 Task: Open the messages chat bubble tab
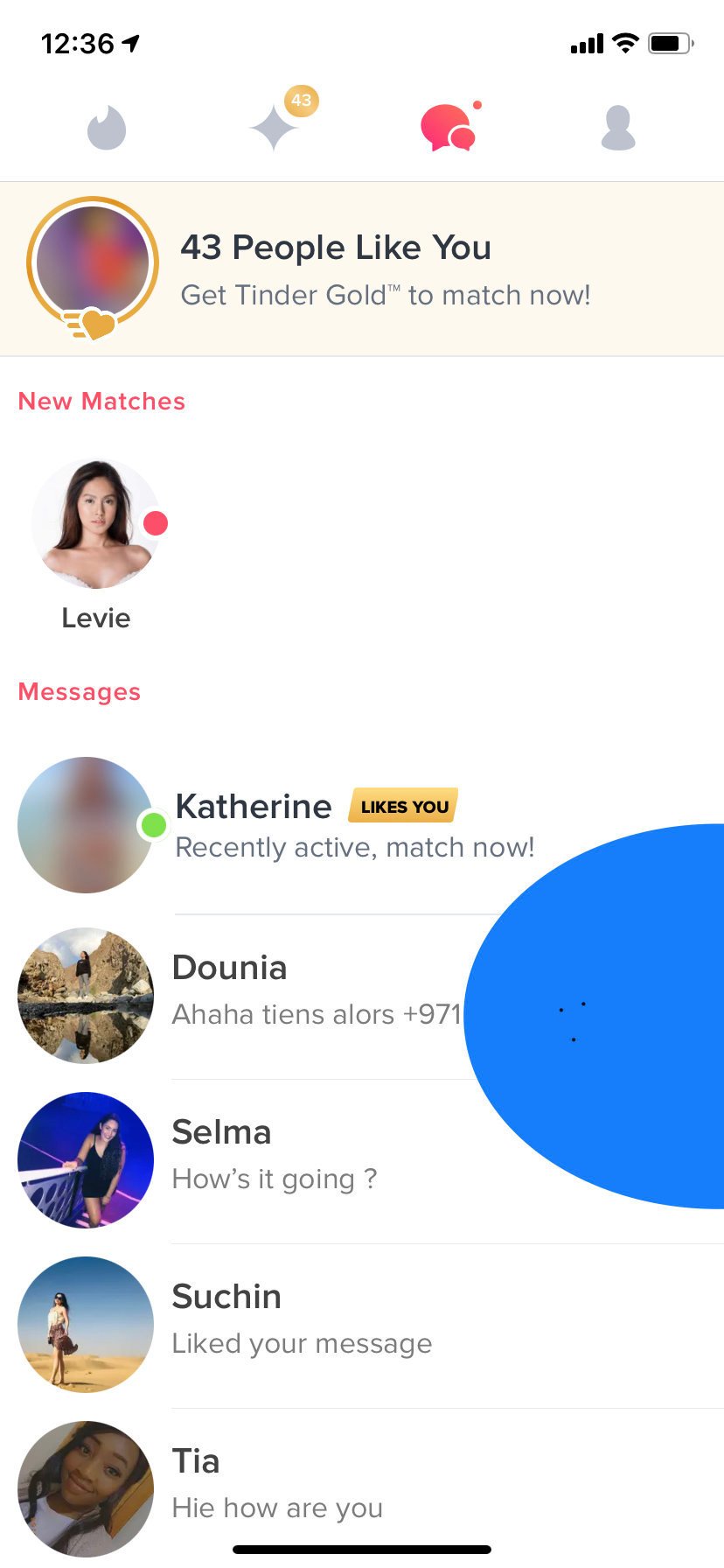tap(449, 128)
